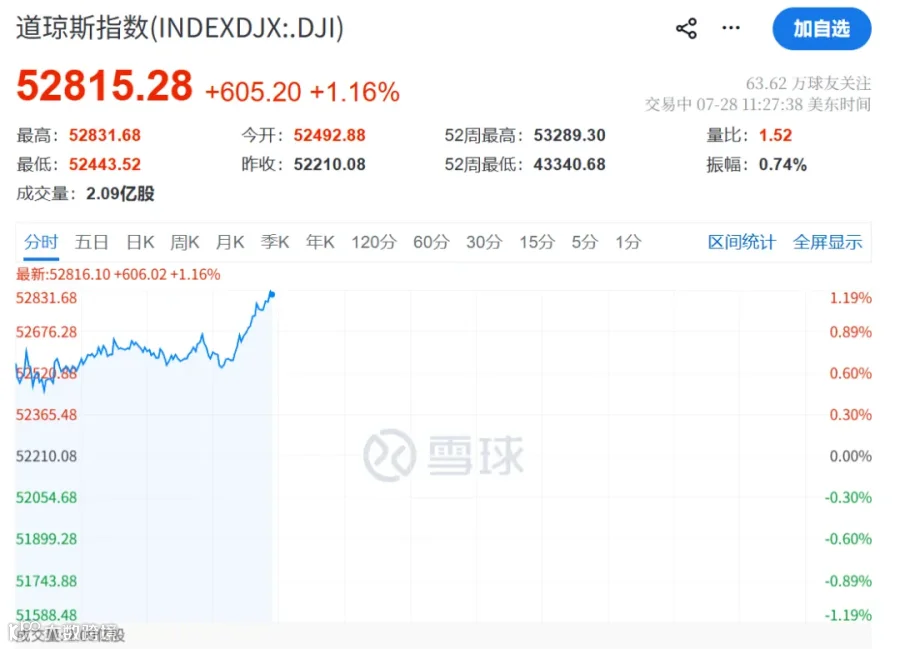This screenshot has width=900, height=649.
Task: Select the 分时 chart tab
Action: [41, 242]
